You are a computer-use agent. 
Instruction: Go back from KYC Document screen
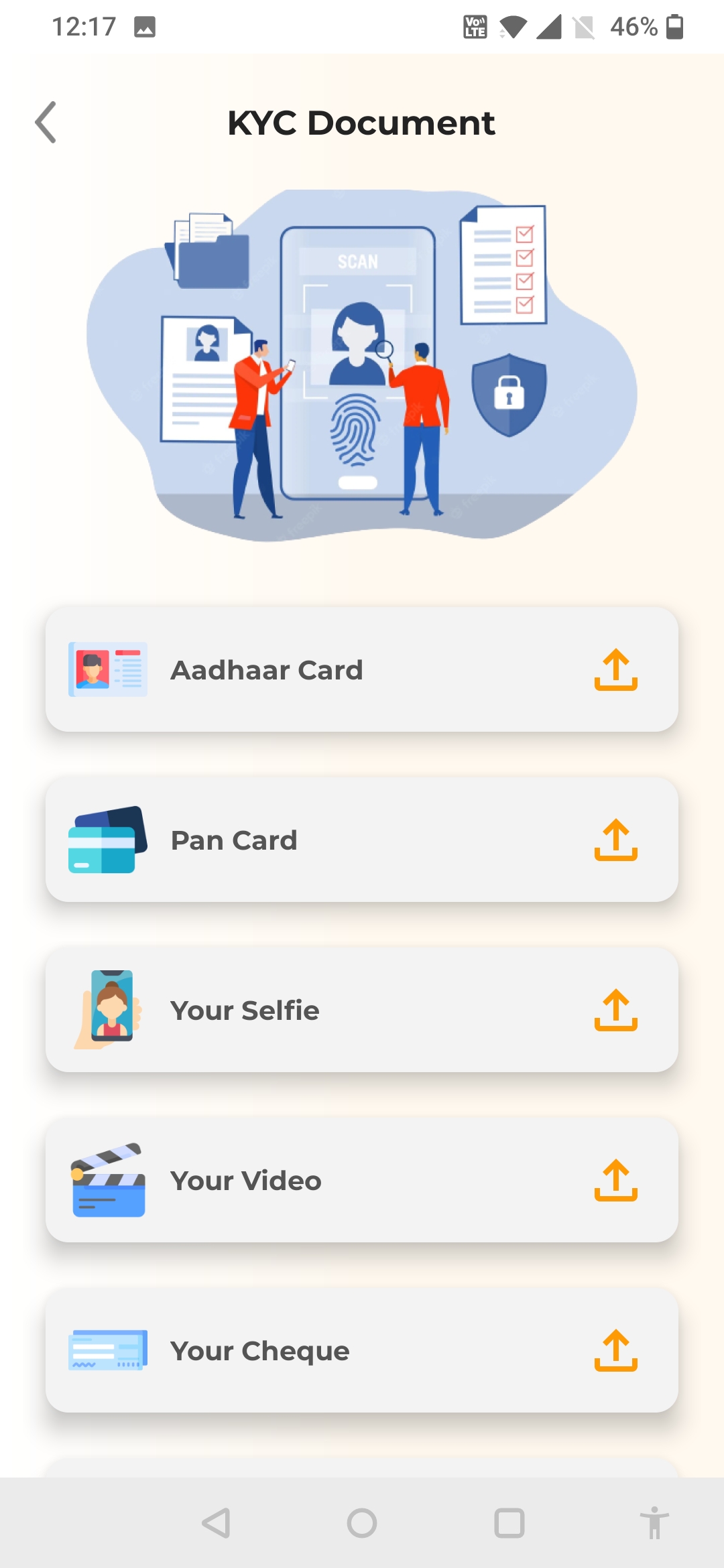click(46, 123)
